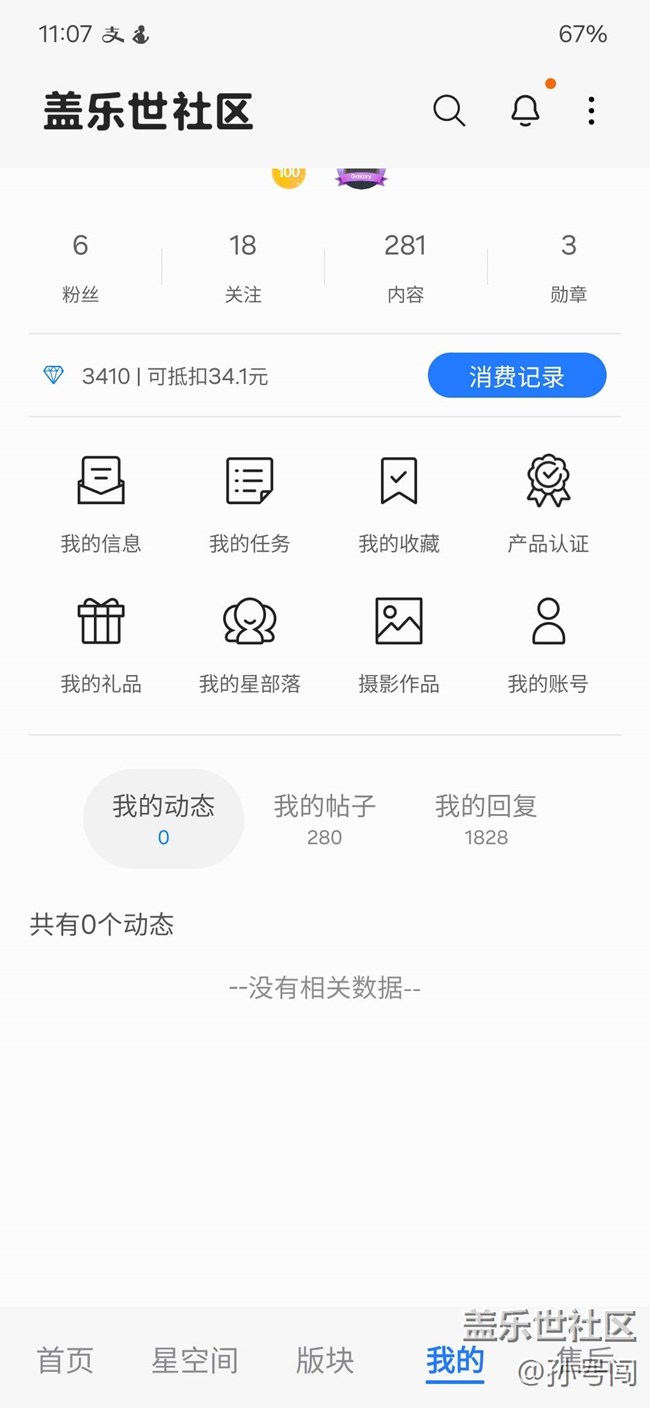Image resolution: width=650 pixels, height=1408 pixels.
Task: Open the three-dot overflow menu
Action: (591, 111)
